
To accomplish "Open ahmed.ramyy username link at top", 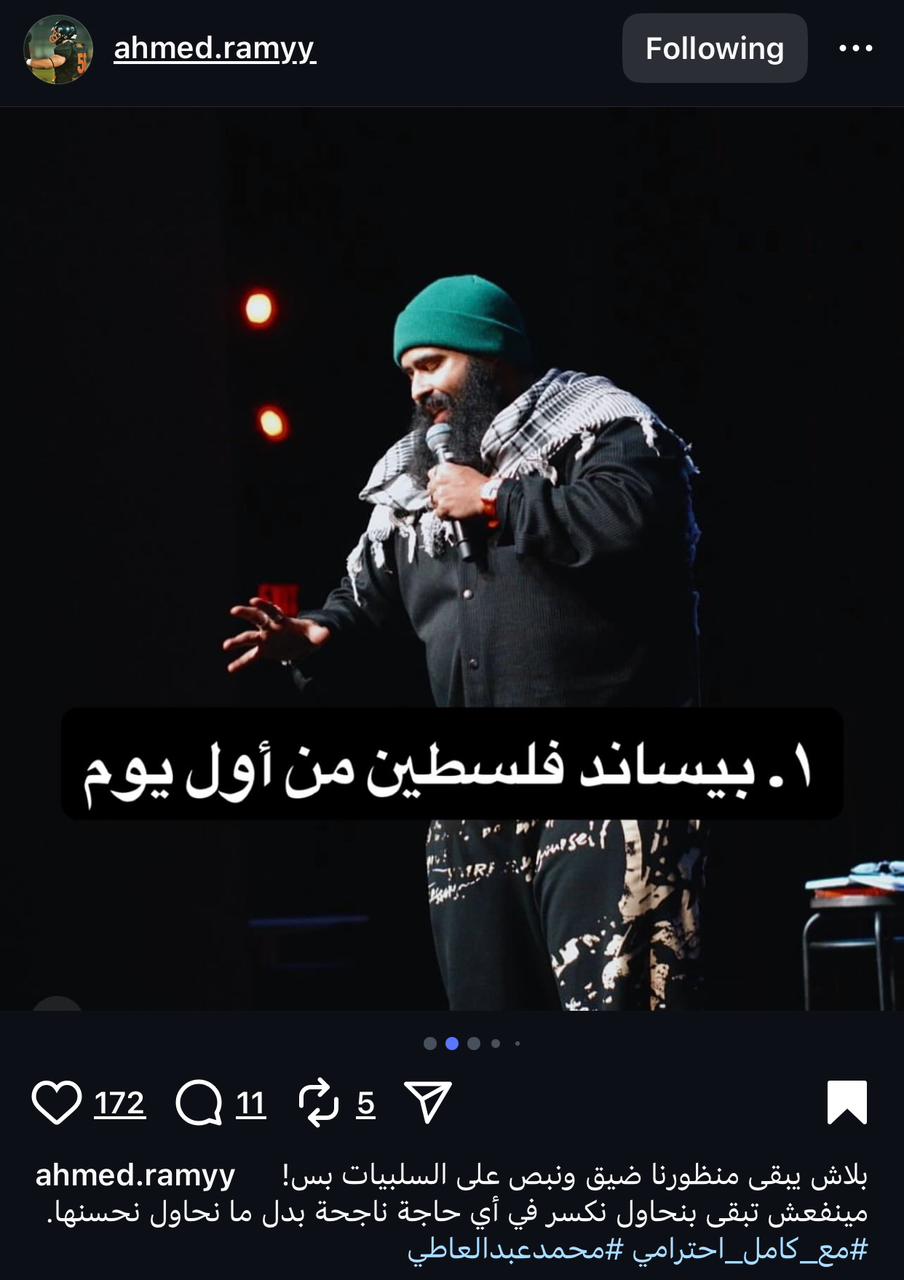I will (214, 48).
